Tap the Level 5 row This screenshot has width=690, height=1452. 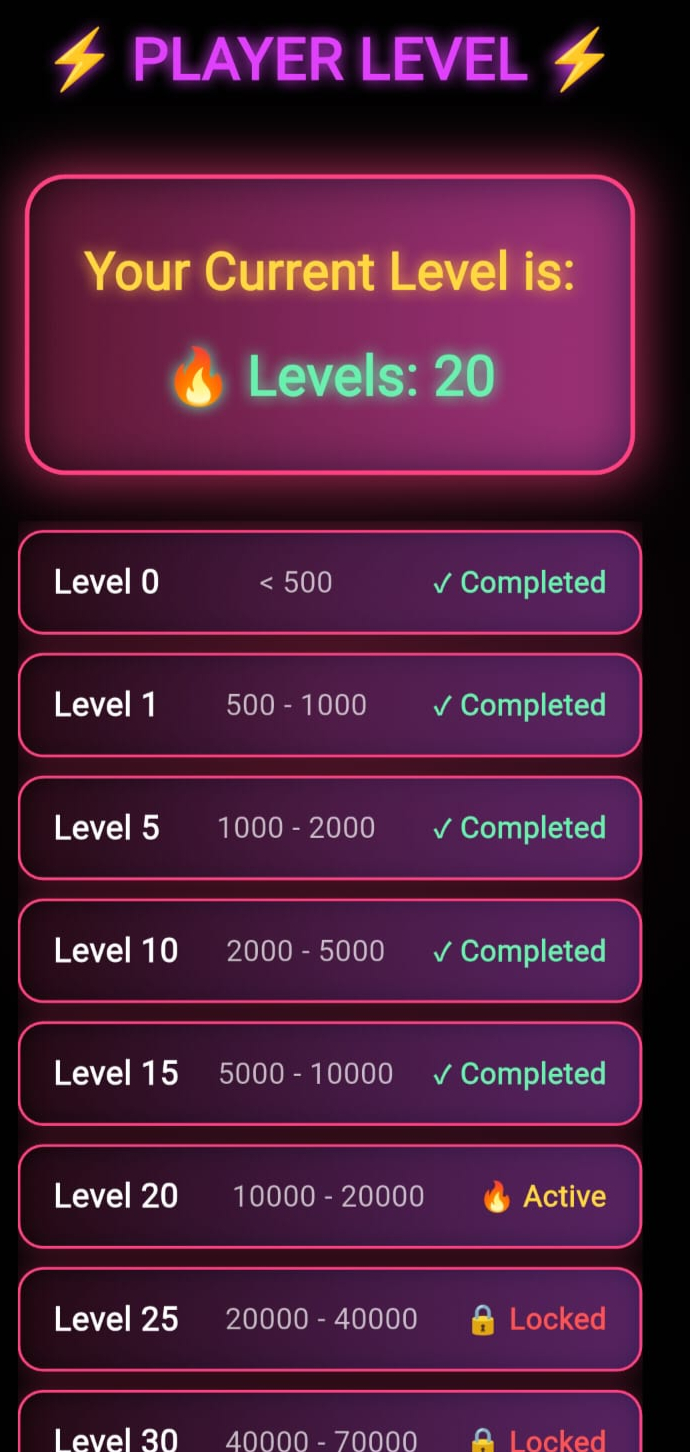329,828
